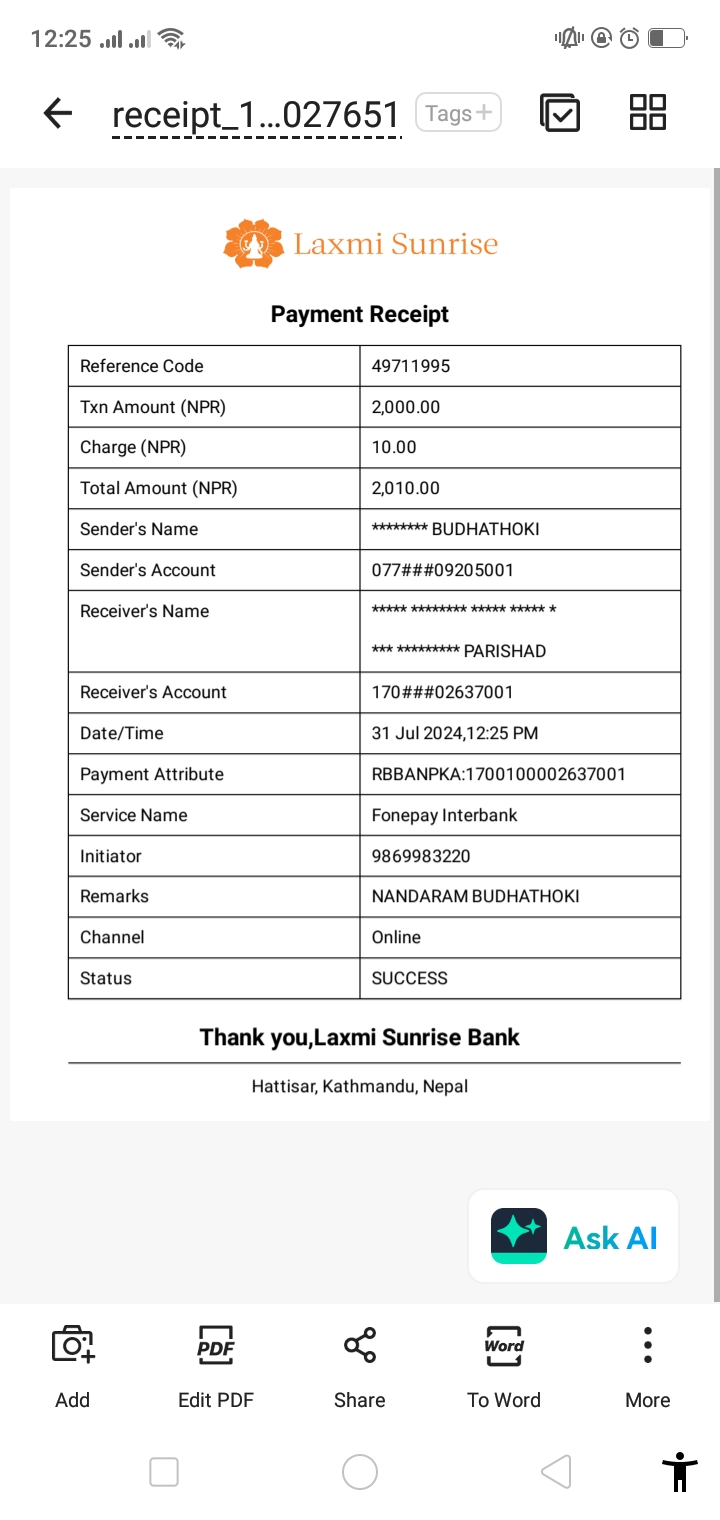Viewport: 720px width, 1520px height.
Task: Open Edit PDF tool
Action: click(x=216, y=1367)
